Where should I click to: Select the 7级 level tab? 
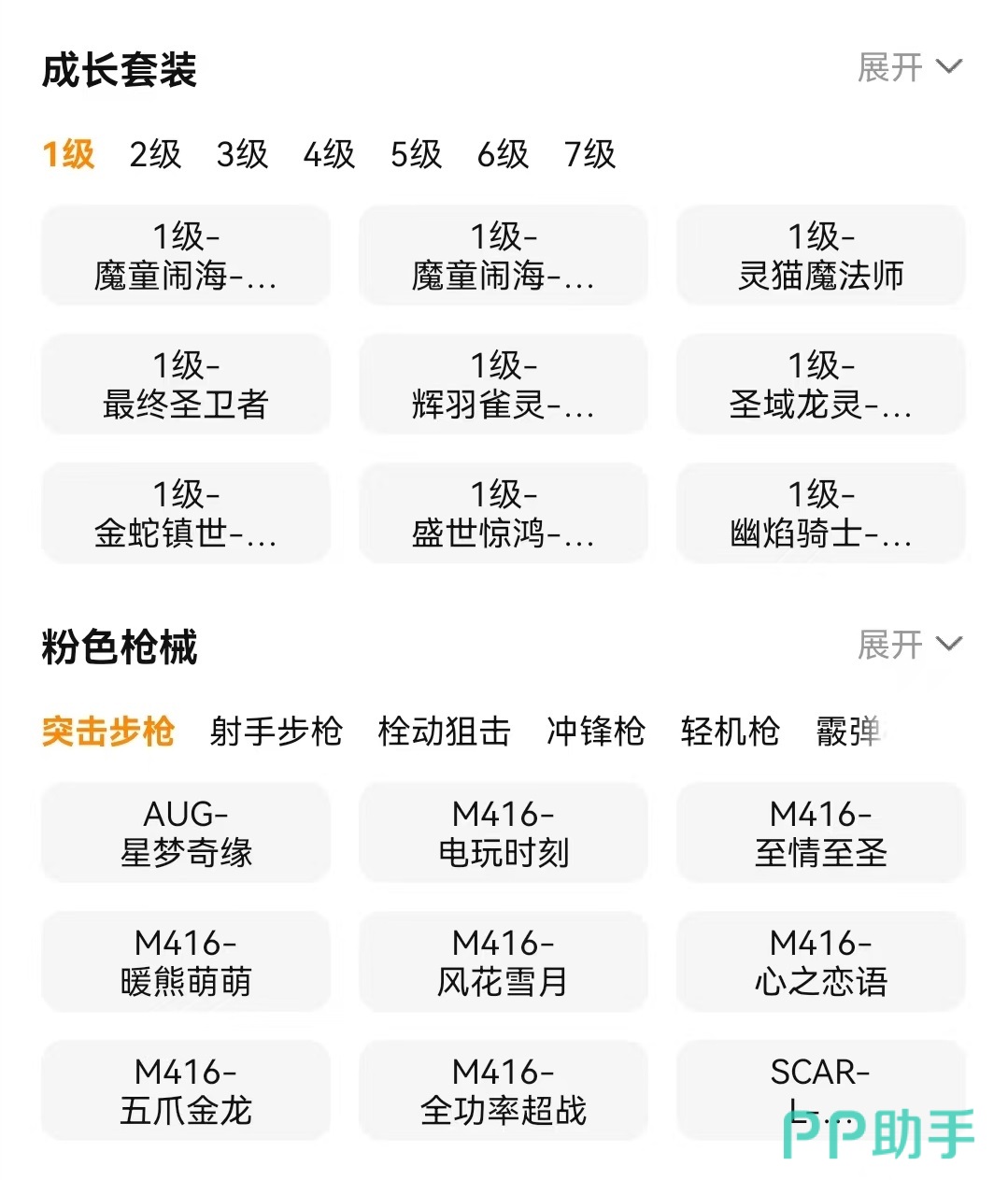coord(589,154)
